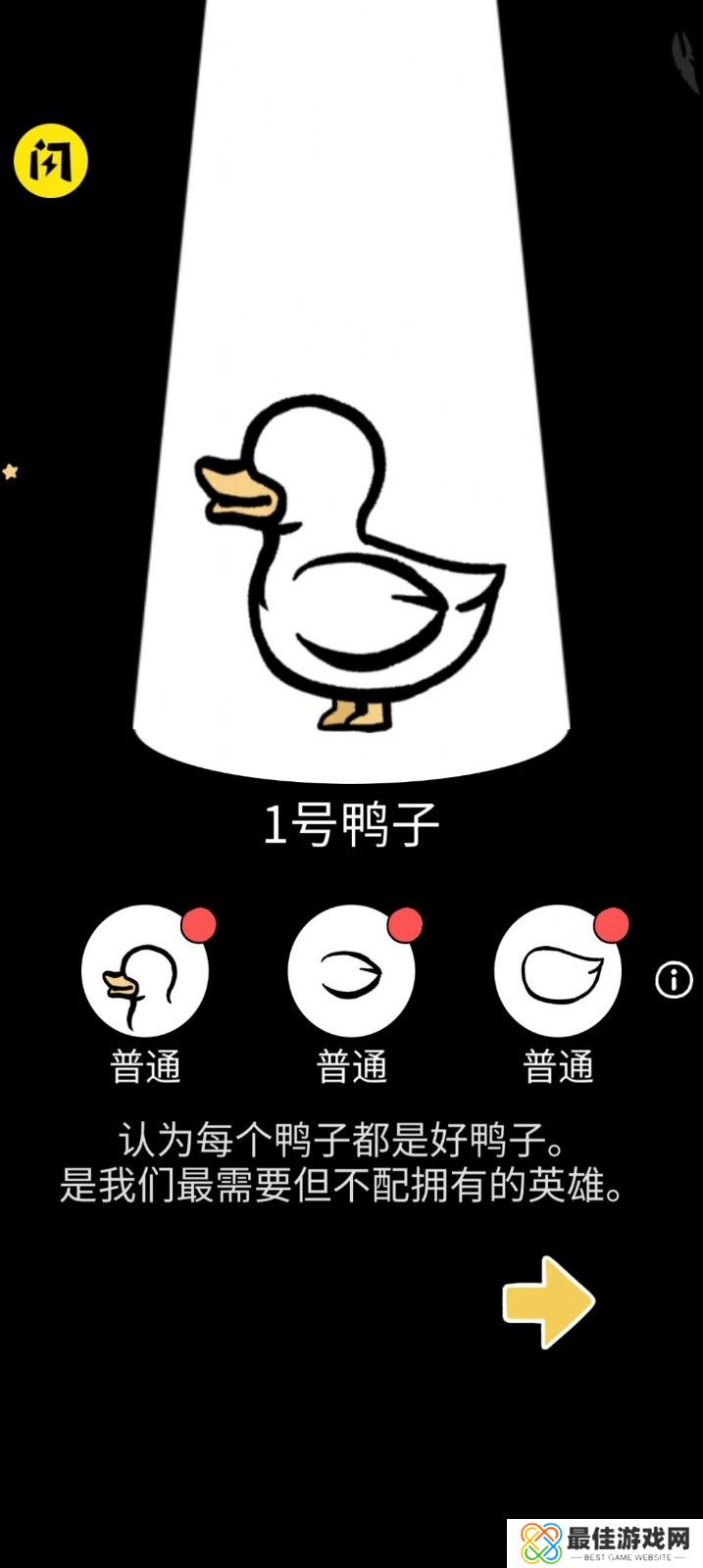703x1568 pixels.
Task: Go to next with the yellow arrow
Action: [x=548, y=1301]
